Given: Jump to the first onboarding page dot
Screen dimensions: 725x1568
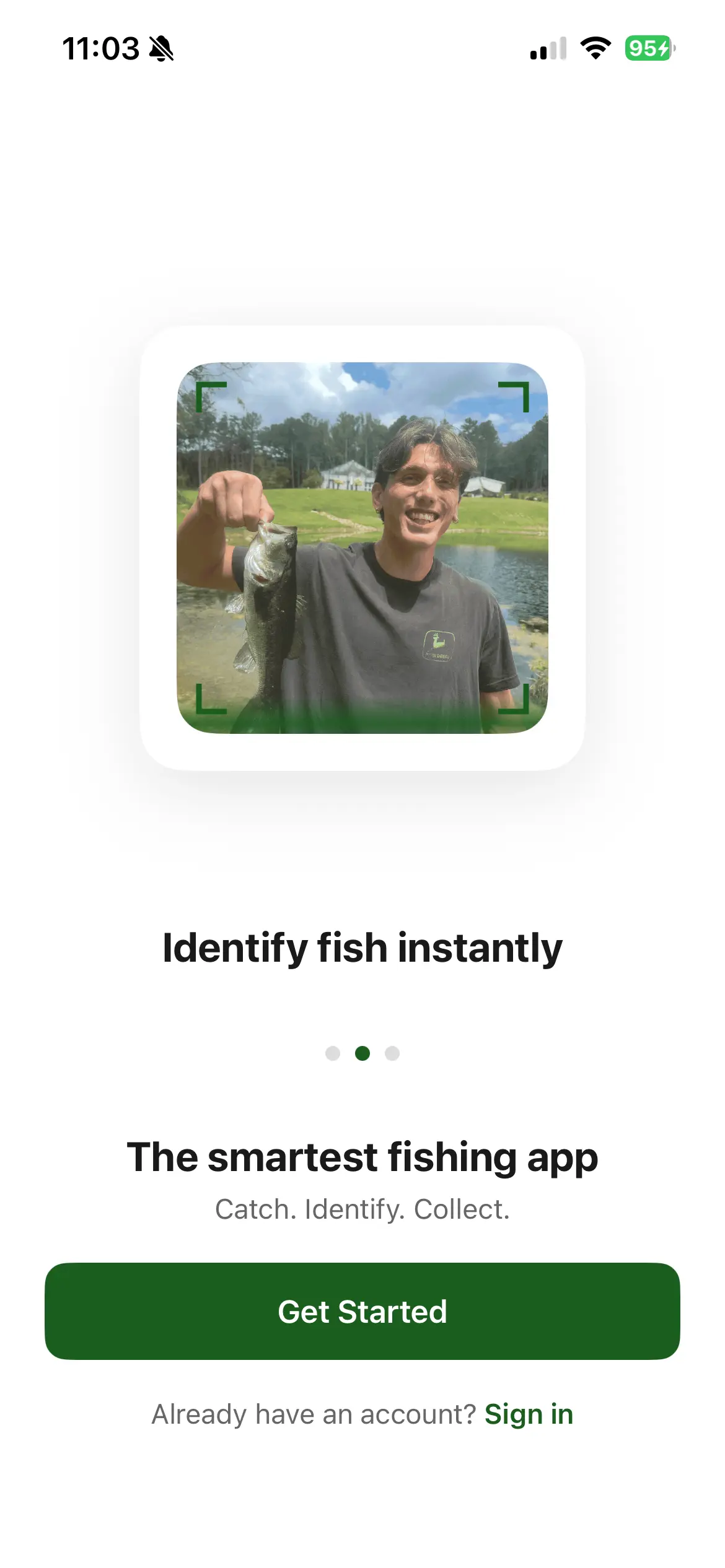Looking at the screenshot, I should 333,1053.
